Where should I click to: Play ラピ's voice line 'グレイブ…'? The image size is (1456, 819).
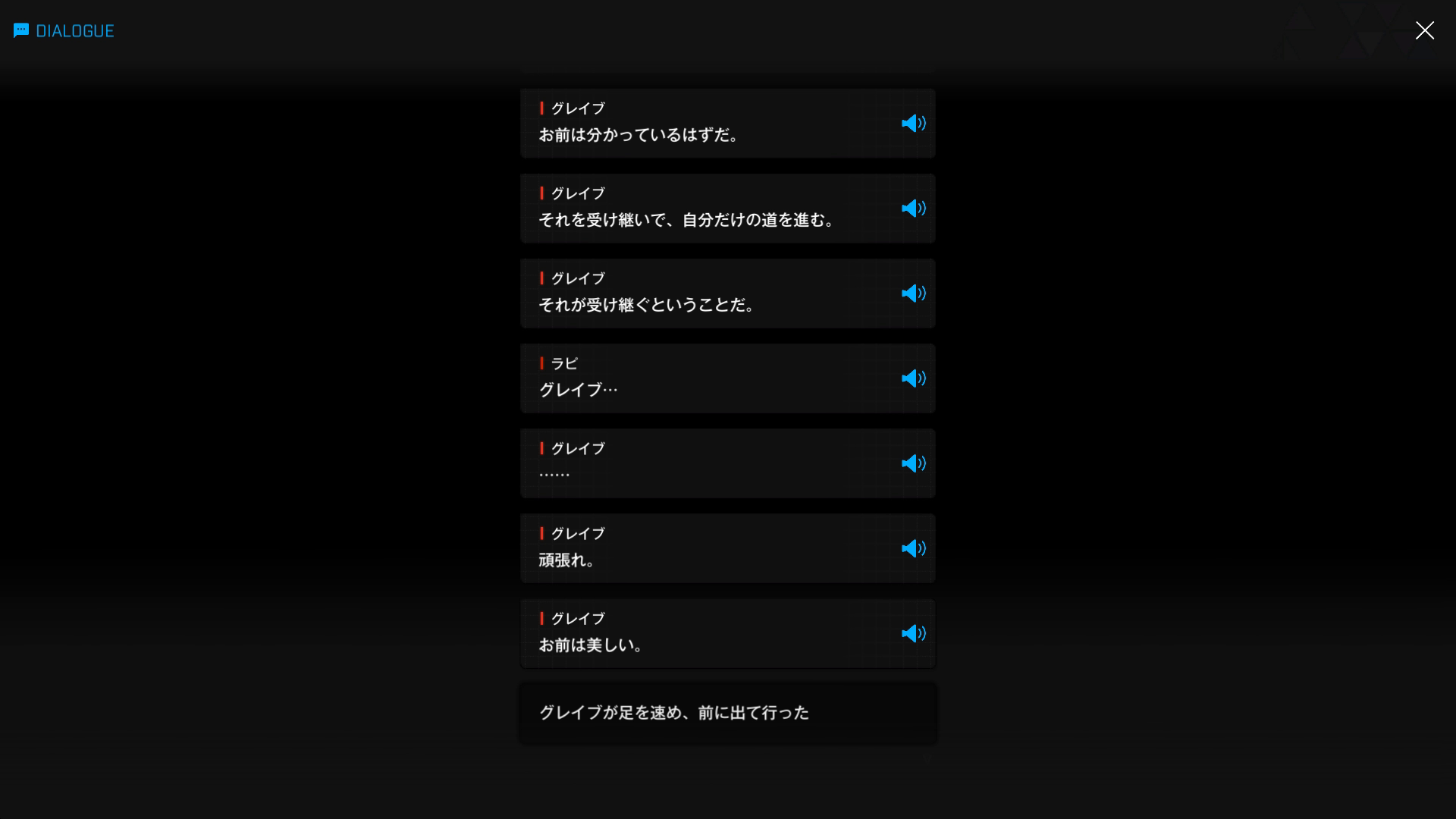point(913,378)
